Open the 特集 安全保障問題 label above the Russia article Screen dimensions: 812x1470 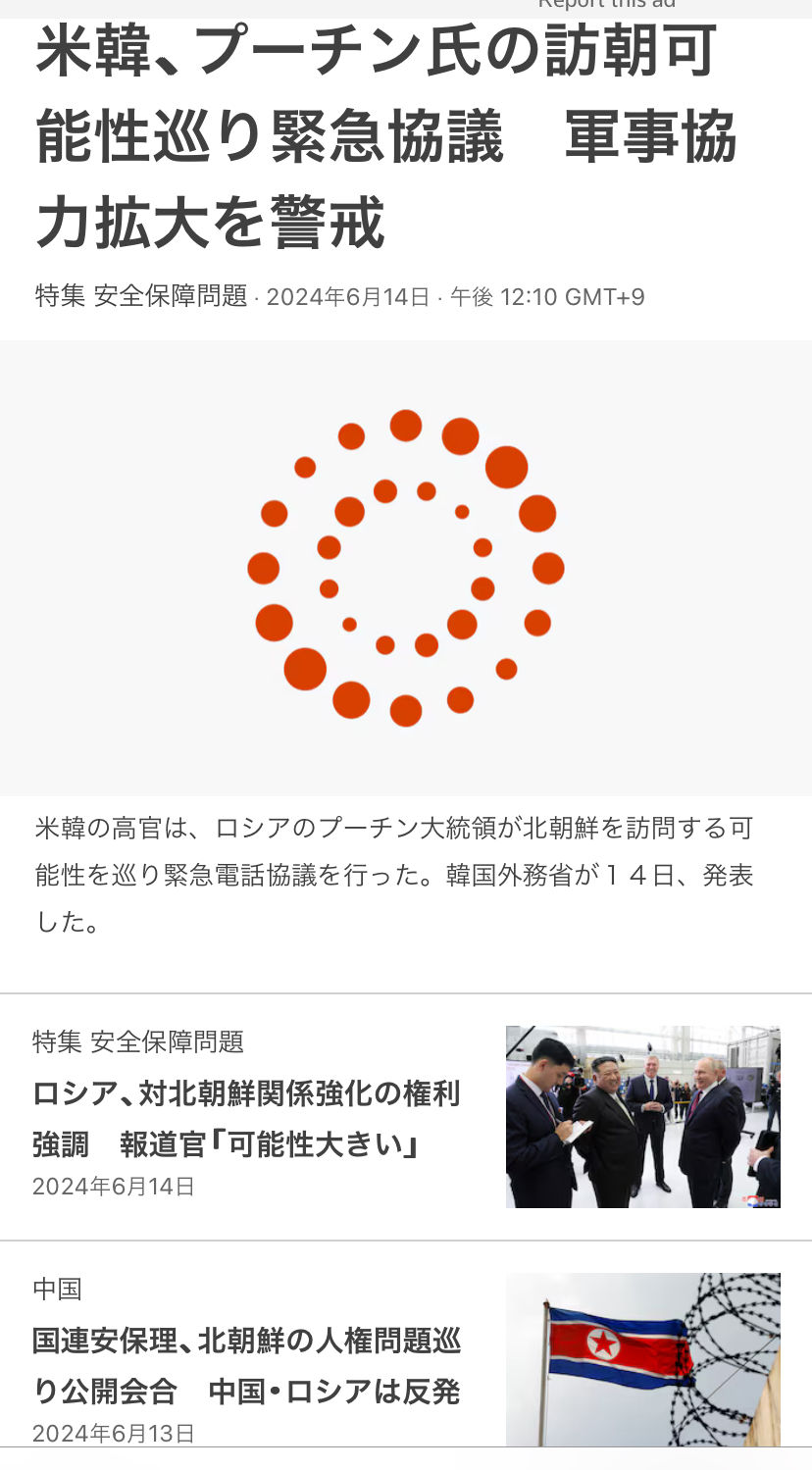(x=138, y=1041)
